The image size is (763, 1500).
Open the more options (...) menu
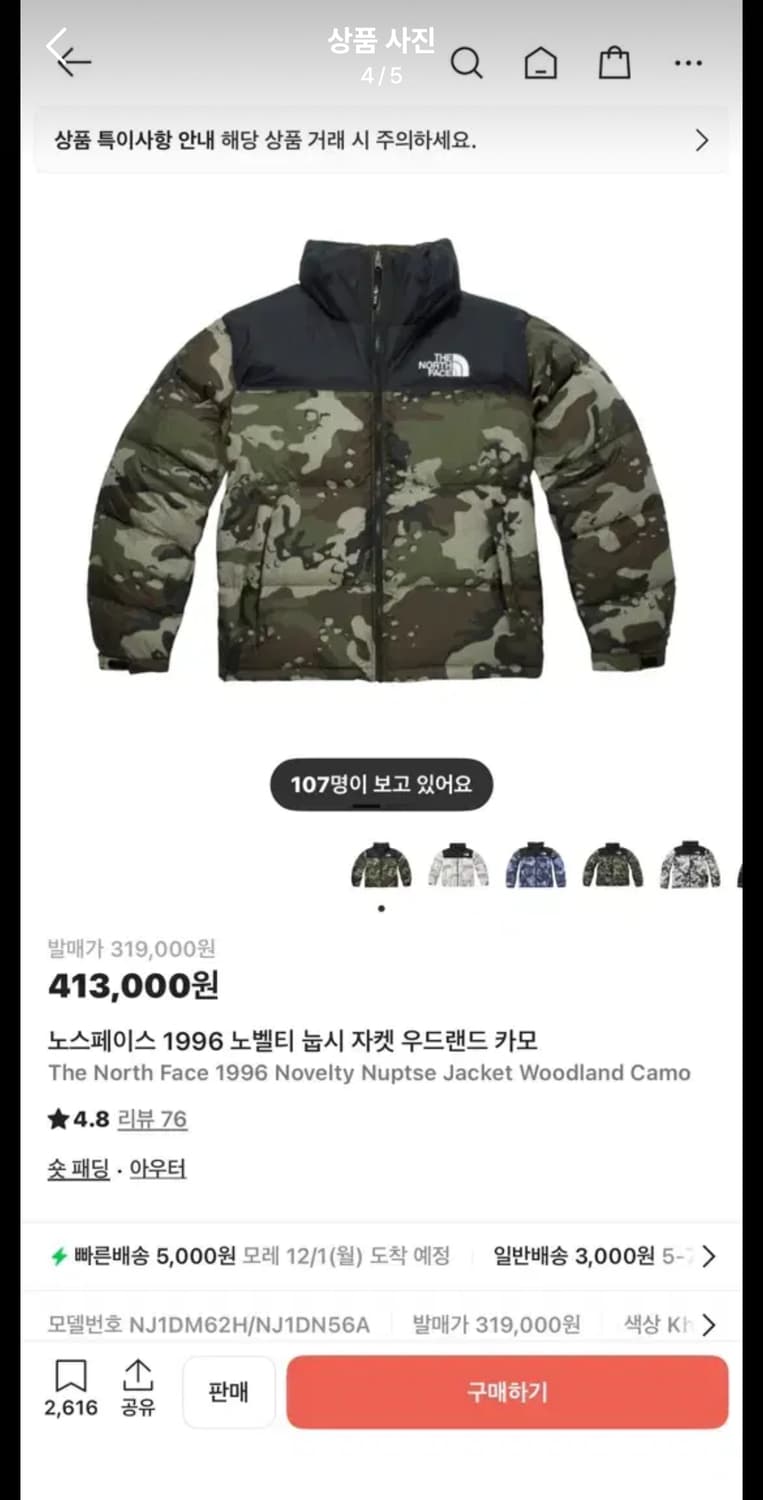tap(690, 62)
